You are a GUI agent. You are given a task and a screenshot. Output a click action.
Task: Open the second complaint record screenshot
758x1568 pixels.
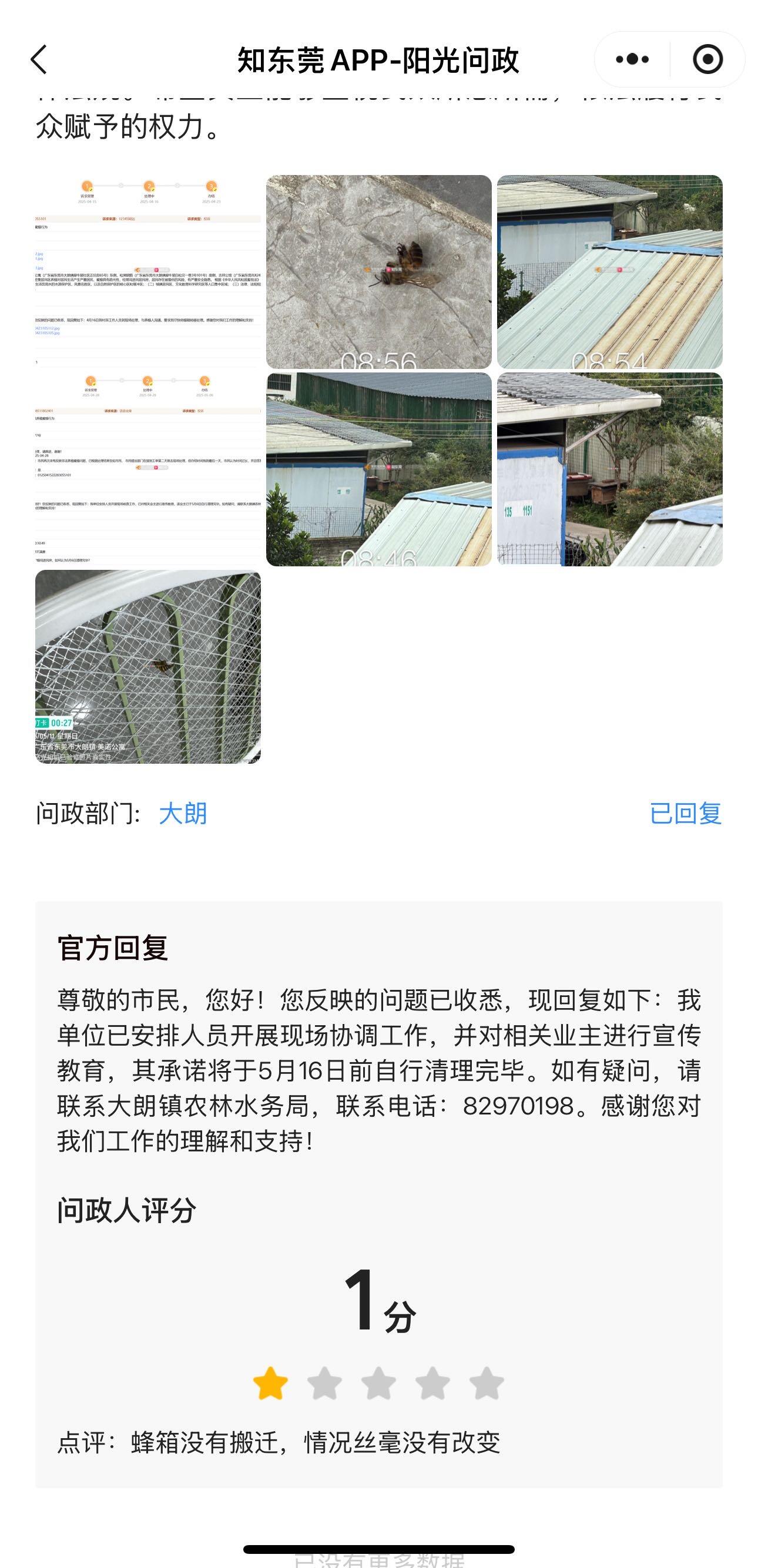pos(148,469)
